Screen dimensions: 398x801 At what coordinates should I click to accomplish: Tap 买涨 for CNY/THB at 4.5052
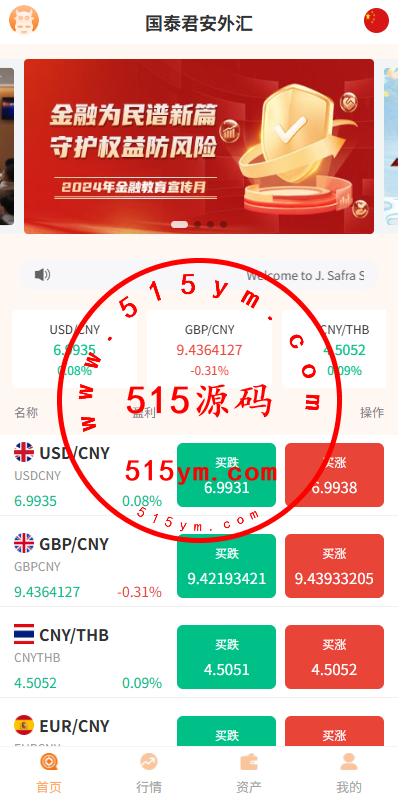pos(334,657)
